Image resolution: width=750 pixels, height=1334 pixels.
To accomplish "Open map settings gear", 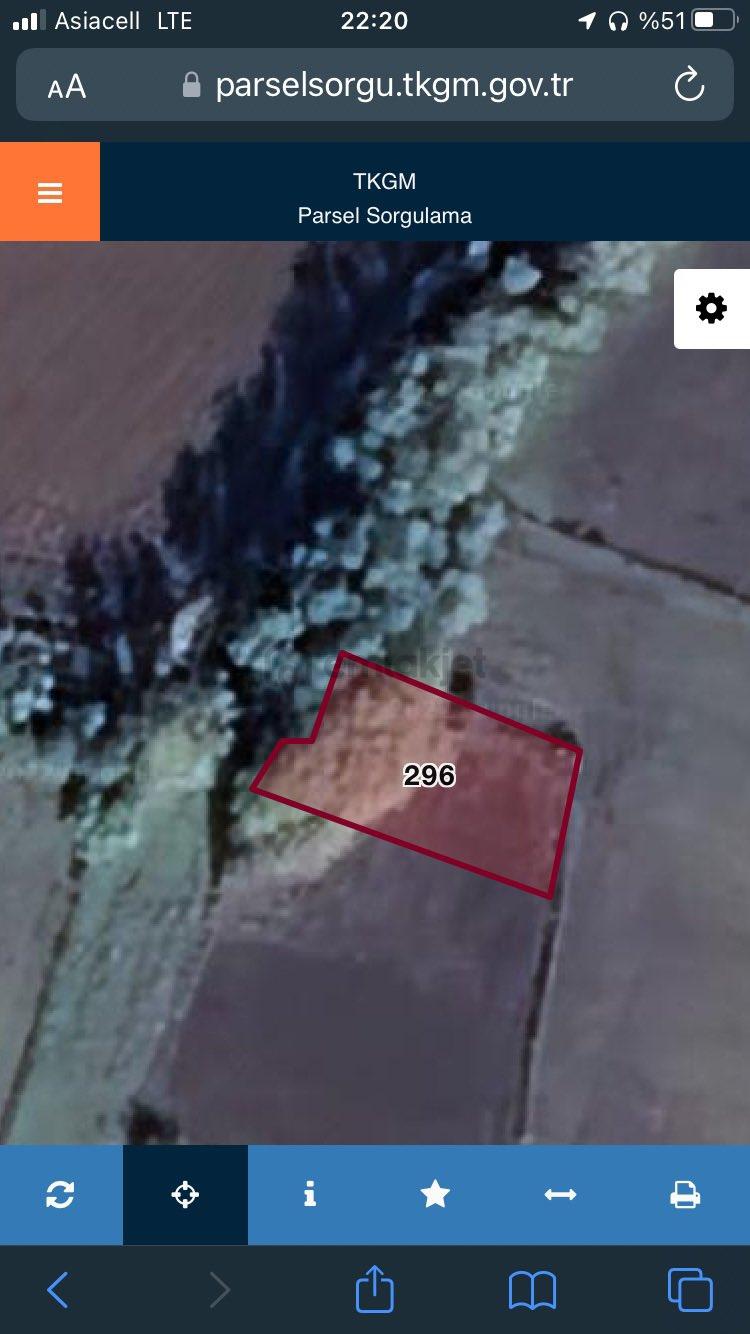I will [x=712, y=308].
